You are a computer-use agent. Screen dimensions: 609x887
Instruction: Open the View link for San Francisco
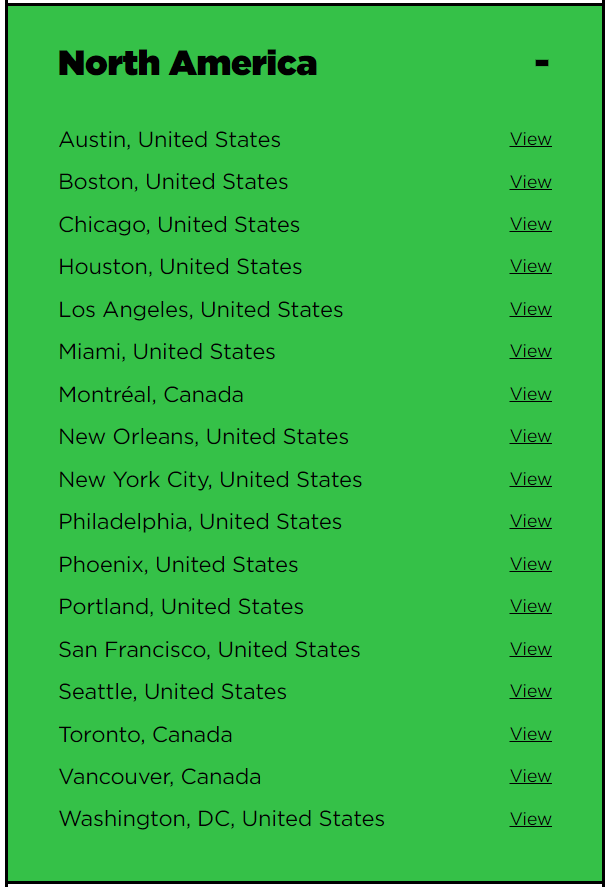coord(530,649)
